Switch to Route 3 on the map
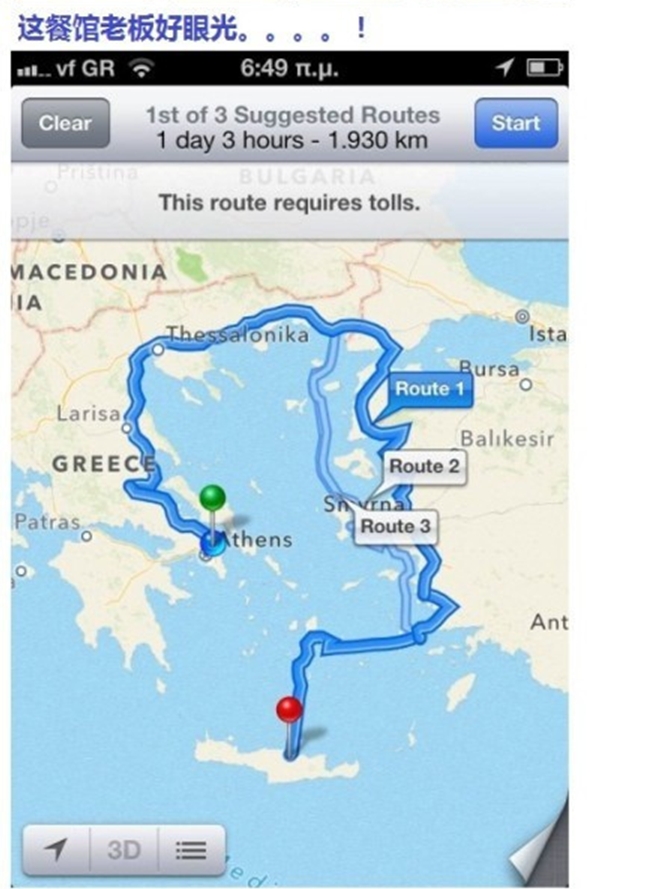Image resolution: width=654 pixels, height=889 pixels. (x=395, y=526)
